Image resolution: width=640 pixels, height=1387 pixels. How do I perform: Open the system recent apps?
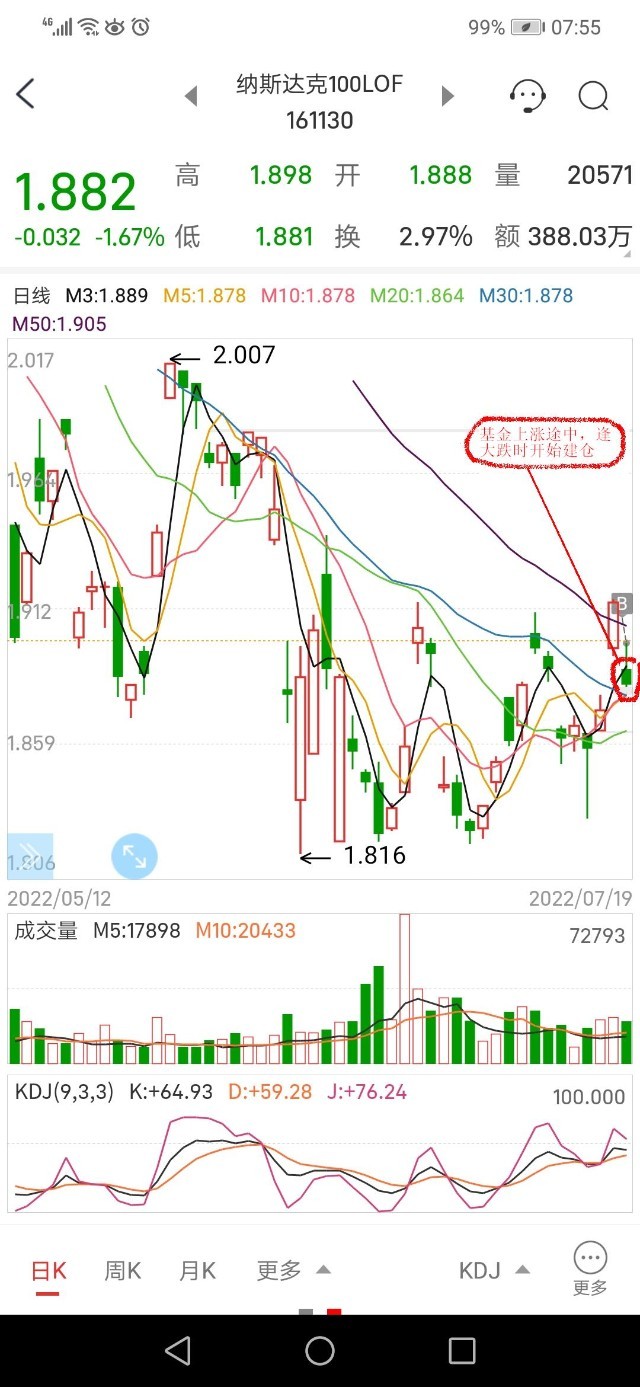pyautogui.click(x=462, y=1351)
